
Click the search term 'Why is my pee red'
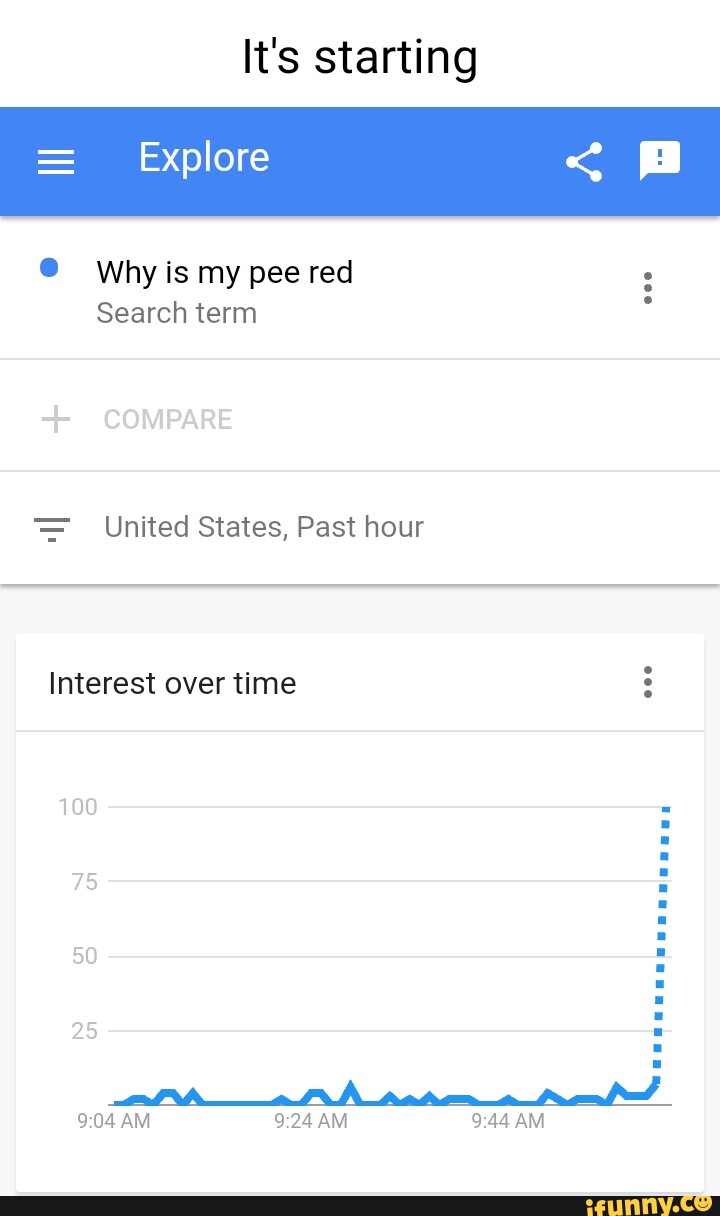tap(224, 272)
